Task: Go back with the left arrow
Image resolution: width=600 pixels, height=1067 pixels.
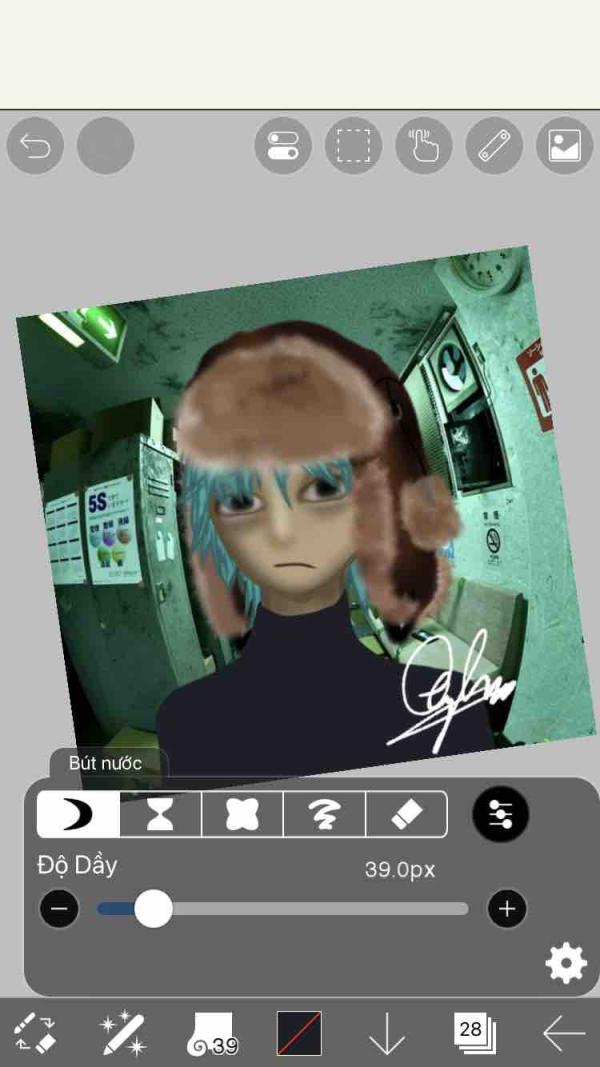Action: (564, 1033)
